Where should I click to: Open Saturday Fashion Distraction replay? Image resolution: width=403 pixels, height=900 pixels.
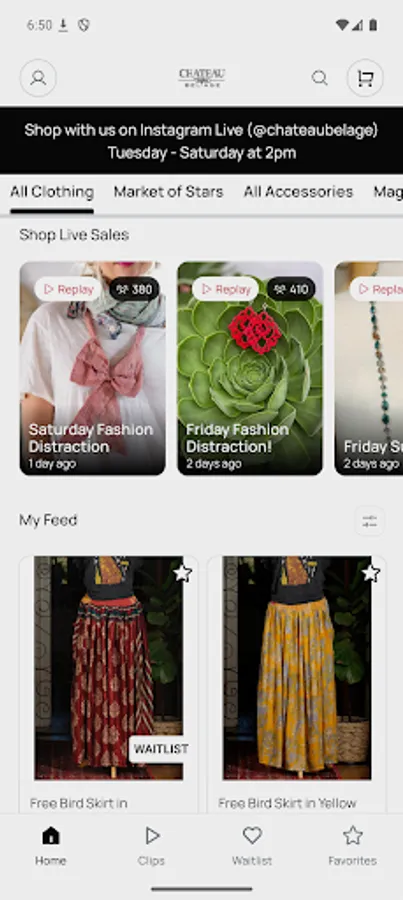92,368
